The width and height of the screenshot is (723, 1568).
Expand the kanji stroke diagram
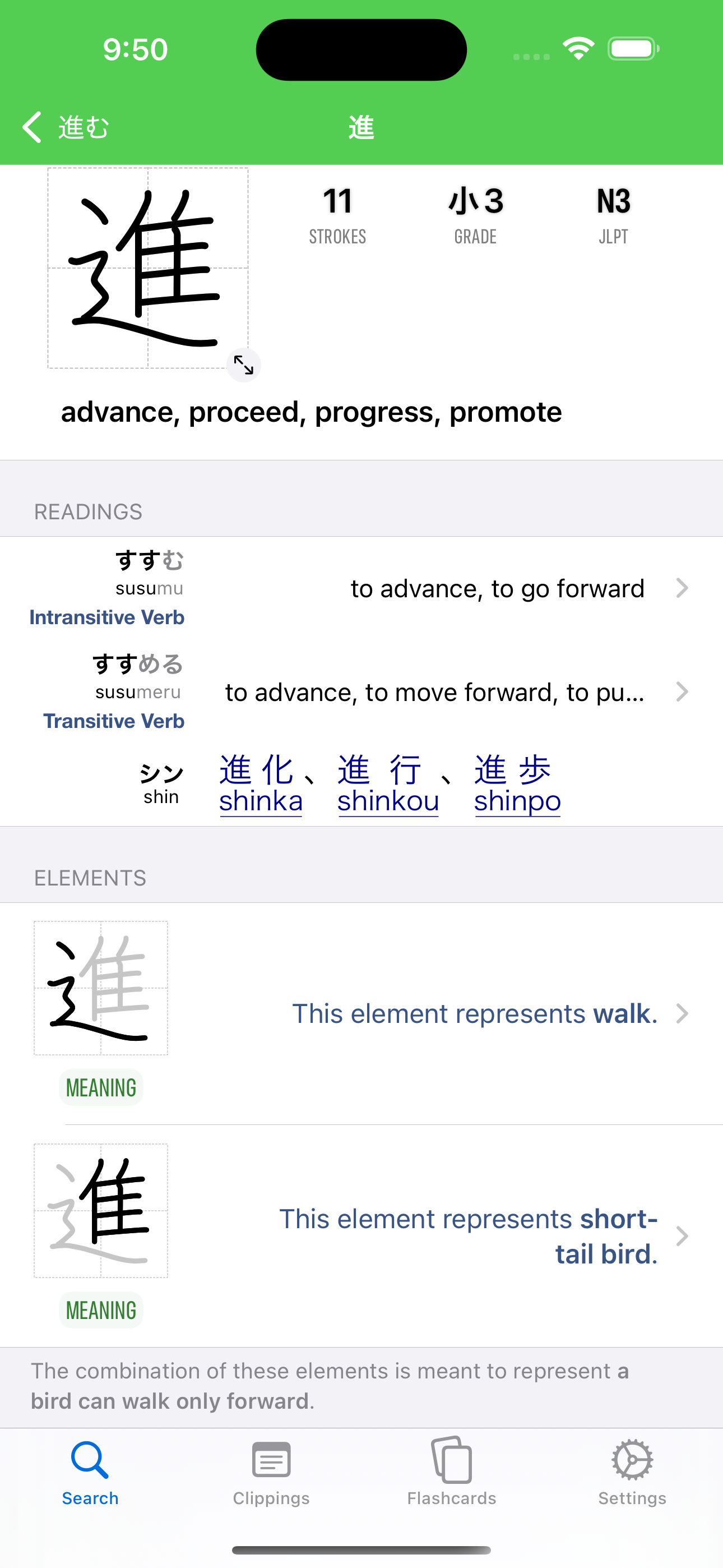(243, 365)
